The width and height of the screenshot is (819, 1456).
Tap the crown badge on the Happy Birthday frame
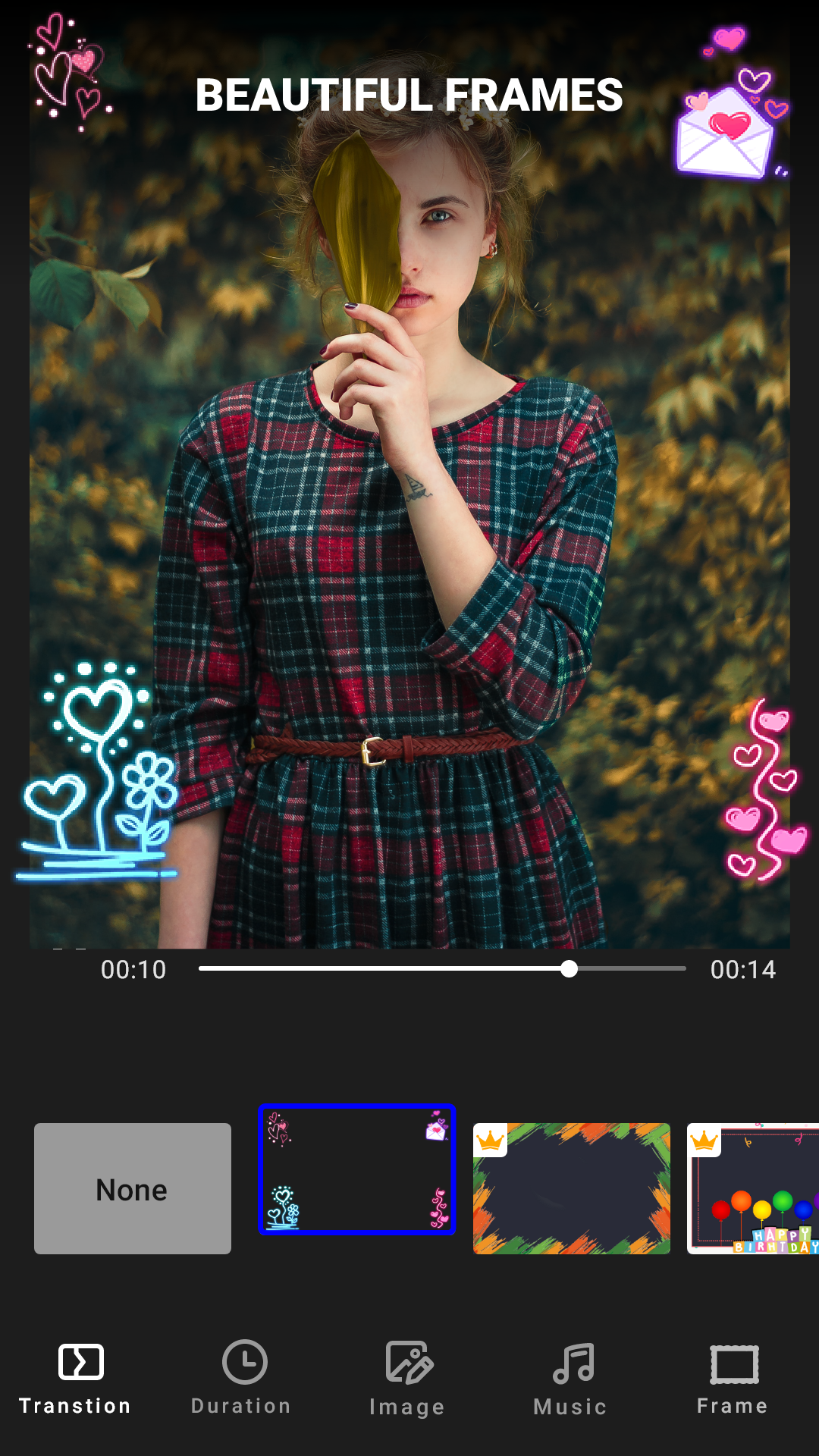703,1141
